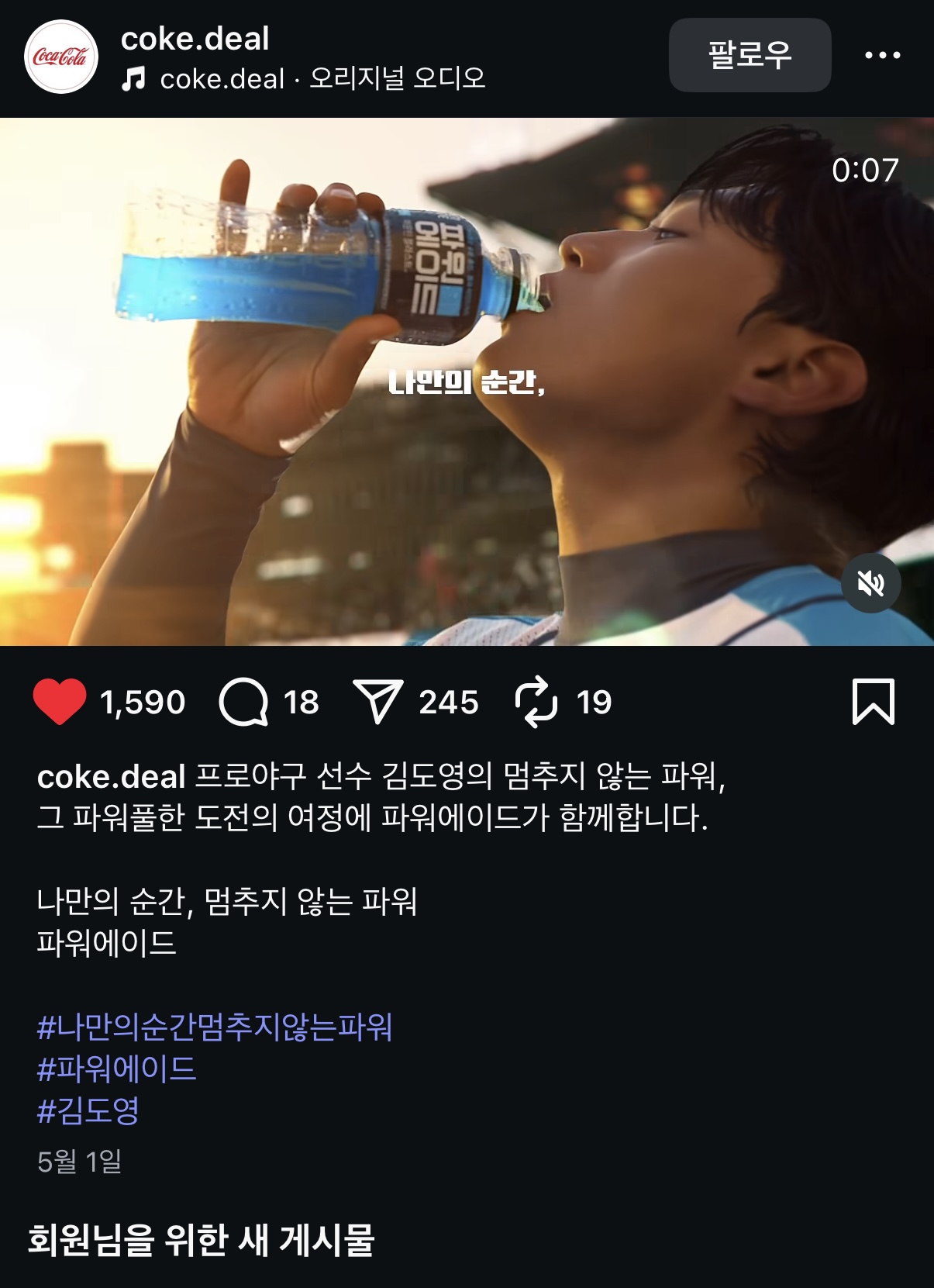Open coke.deal profile picture
Screen dimensions: 934x1288
(61, 57)
